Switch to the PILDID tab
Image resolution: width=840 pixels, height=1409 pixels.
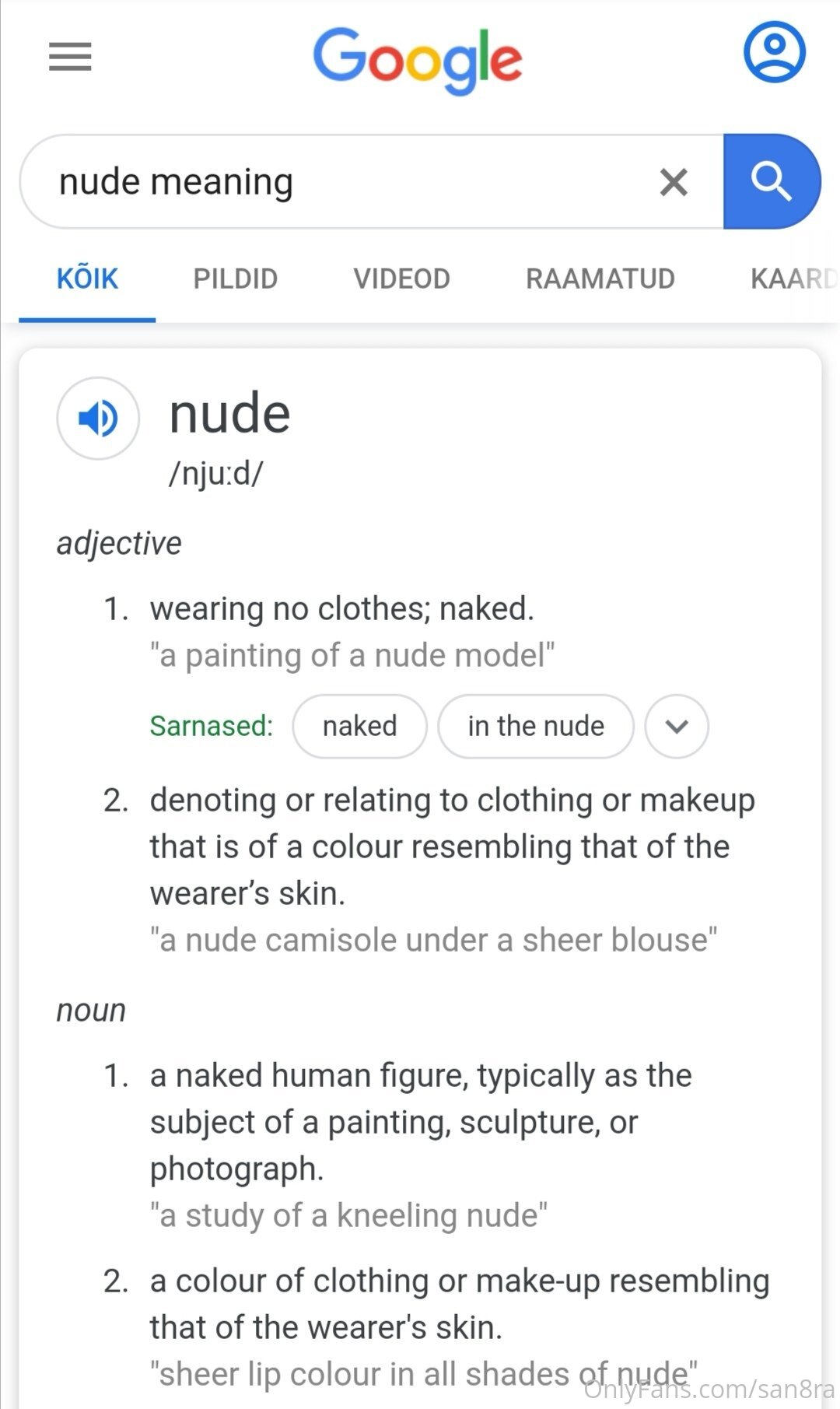tap(235, 279)
